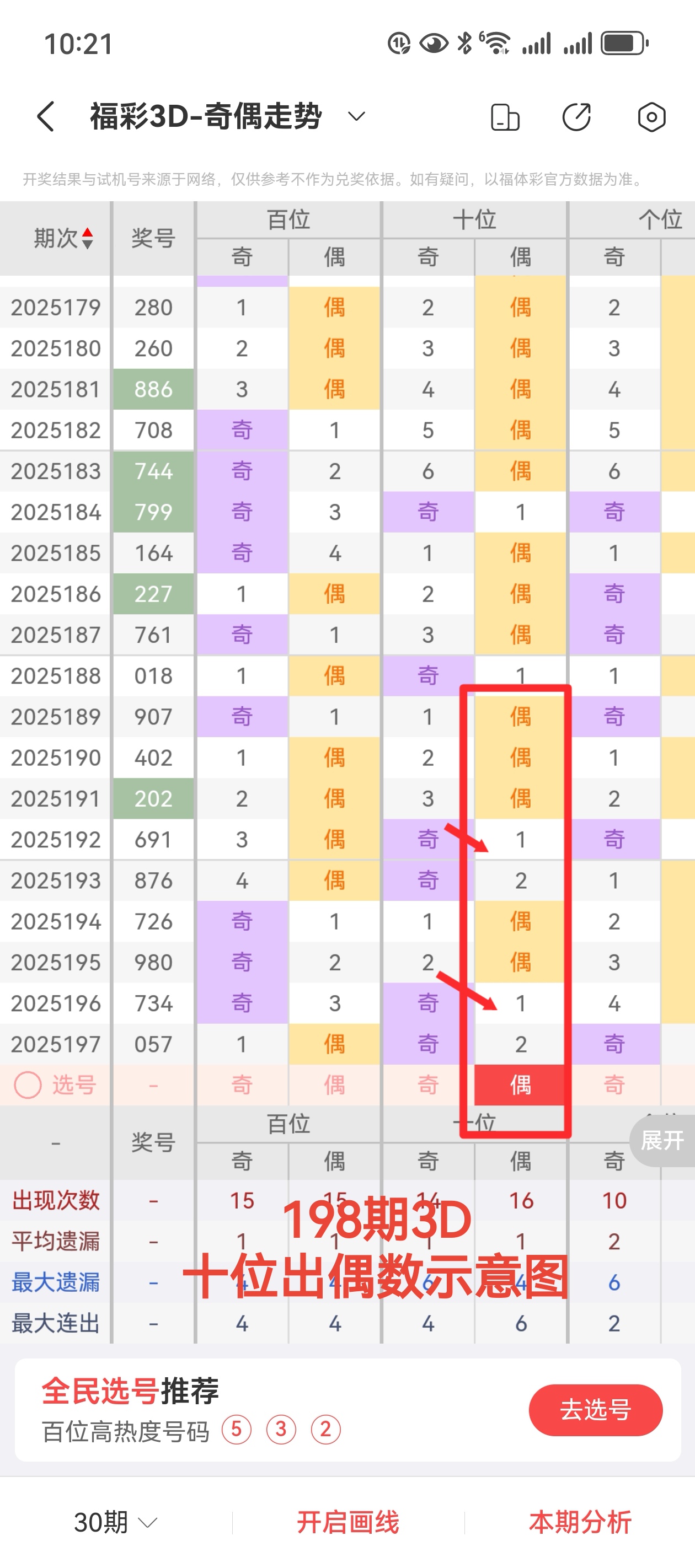Tap the red 去选号 button

[x=595, y=1410]
